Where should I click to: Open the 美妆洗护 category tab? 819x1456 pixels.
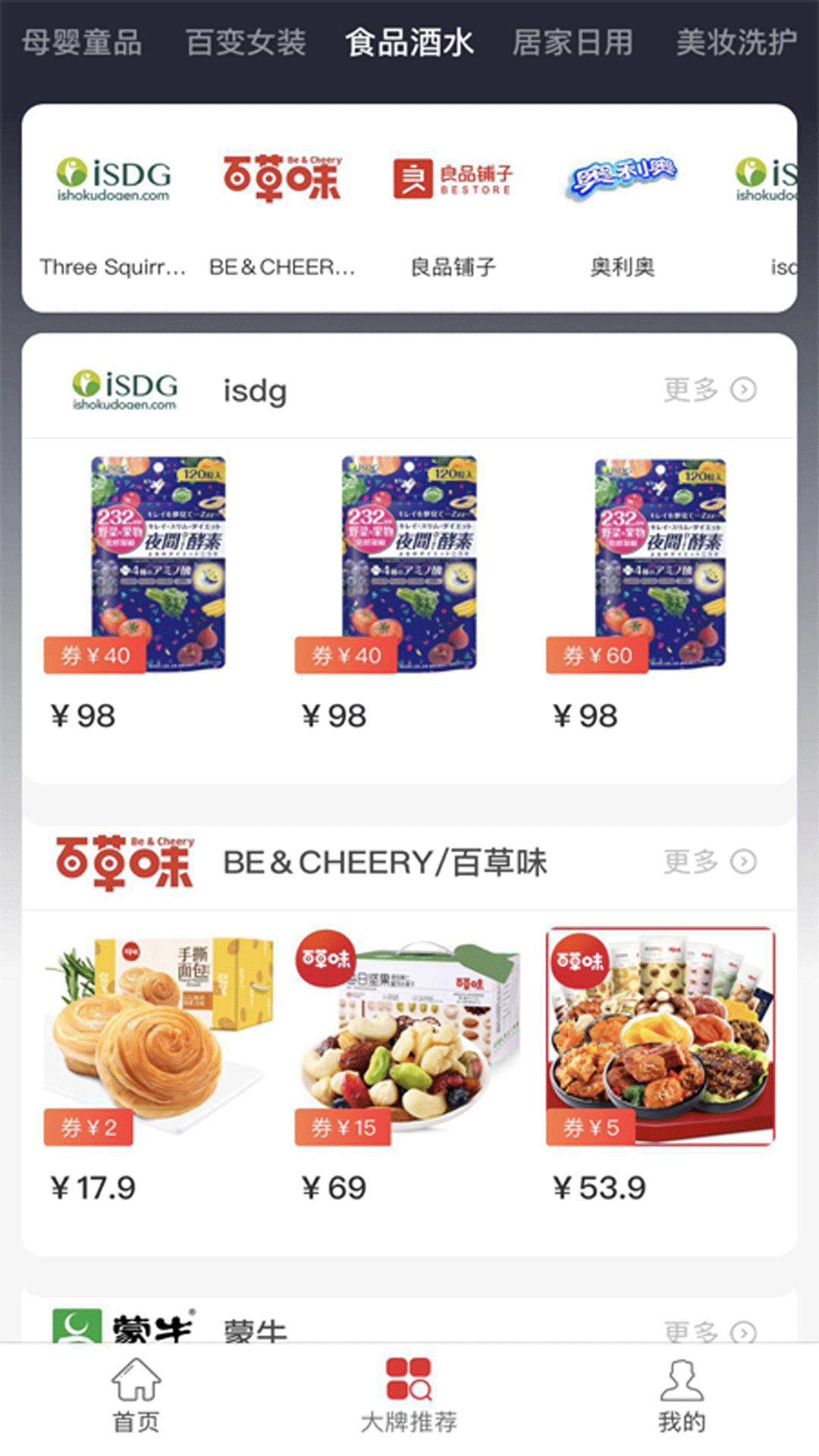(736, 42)
